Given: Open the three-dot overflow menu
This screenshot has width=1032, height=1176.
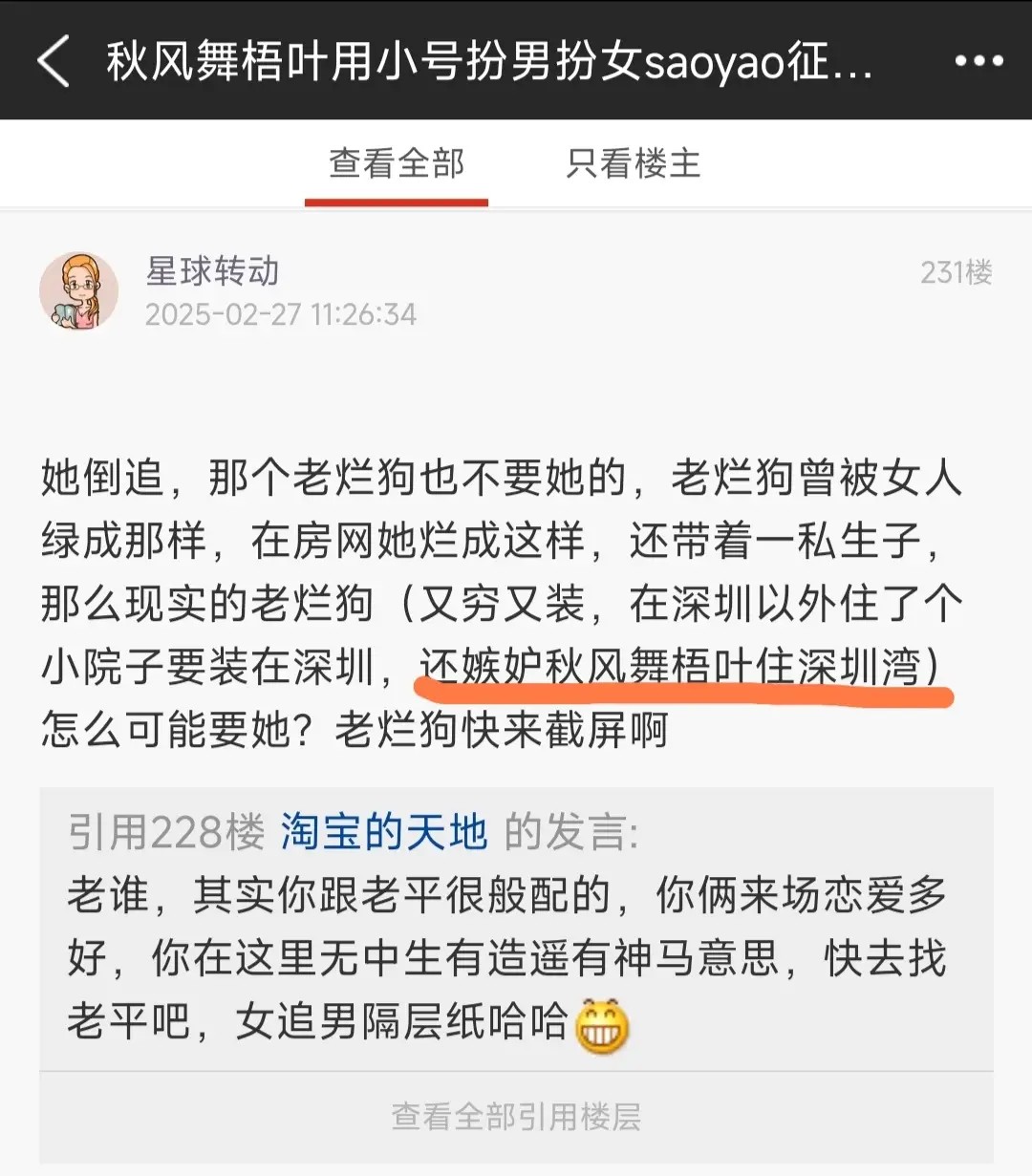Looking at the screenshot, I should [978, 61].
